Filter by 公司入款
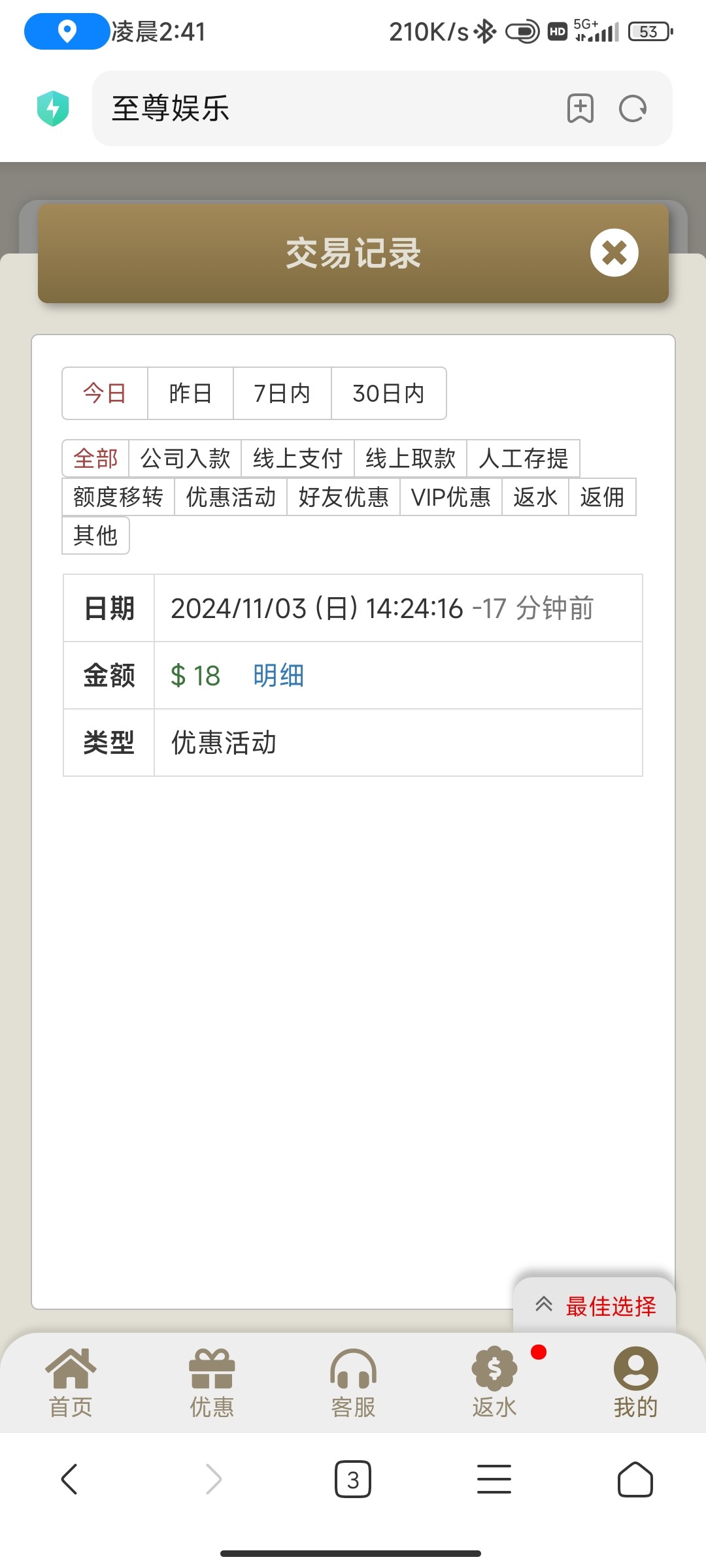706x1568 pixels. 185,459
